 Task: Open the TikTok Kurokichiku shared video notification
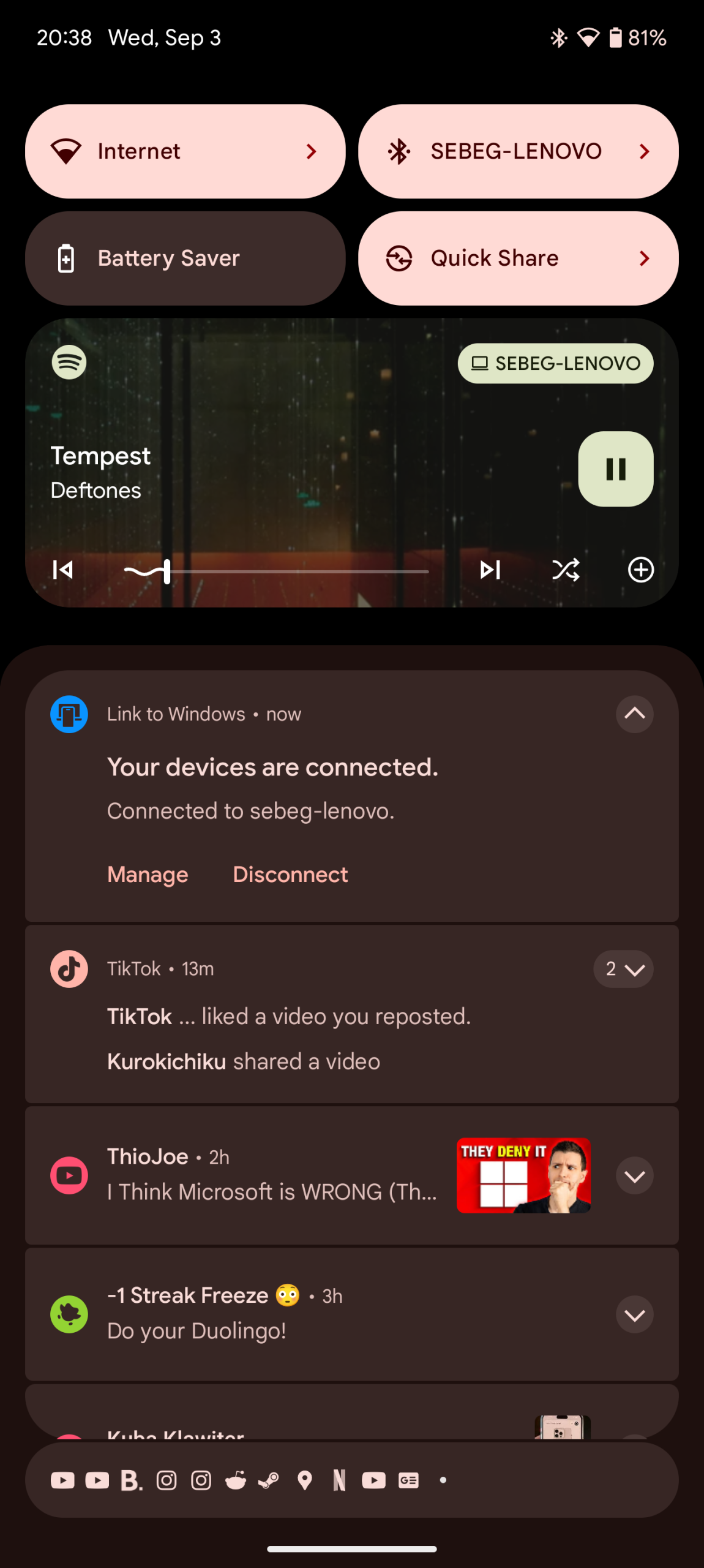pyautogui.click(x=244, y=1061)
